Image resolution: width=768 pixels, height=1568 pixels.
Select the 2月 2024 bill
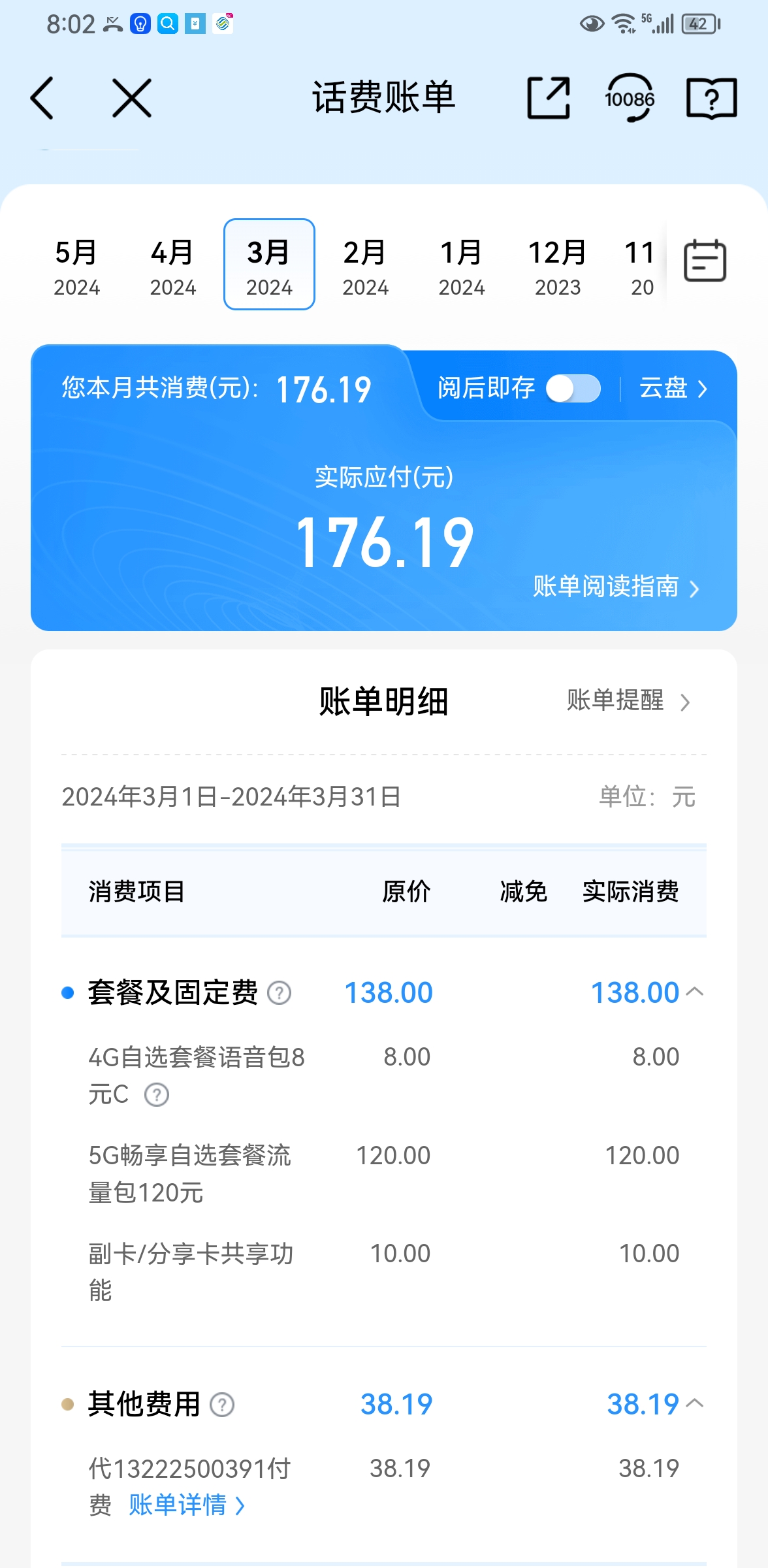click(365, 267)
